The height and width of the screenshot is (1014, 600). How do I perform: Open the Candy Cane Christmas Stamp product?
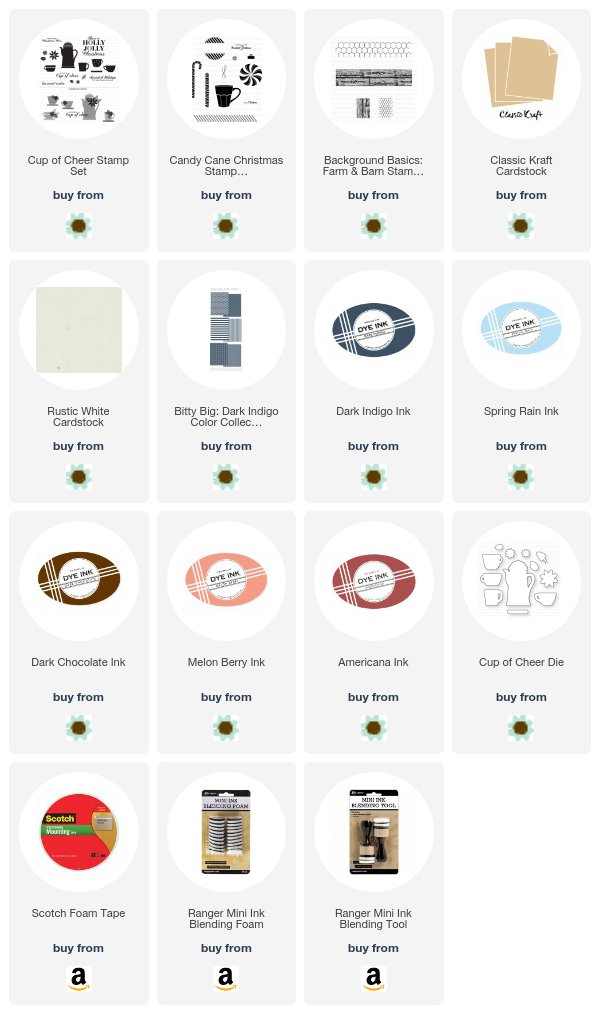pyautogui.click(x=226, y=130)
